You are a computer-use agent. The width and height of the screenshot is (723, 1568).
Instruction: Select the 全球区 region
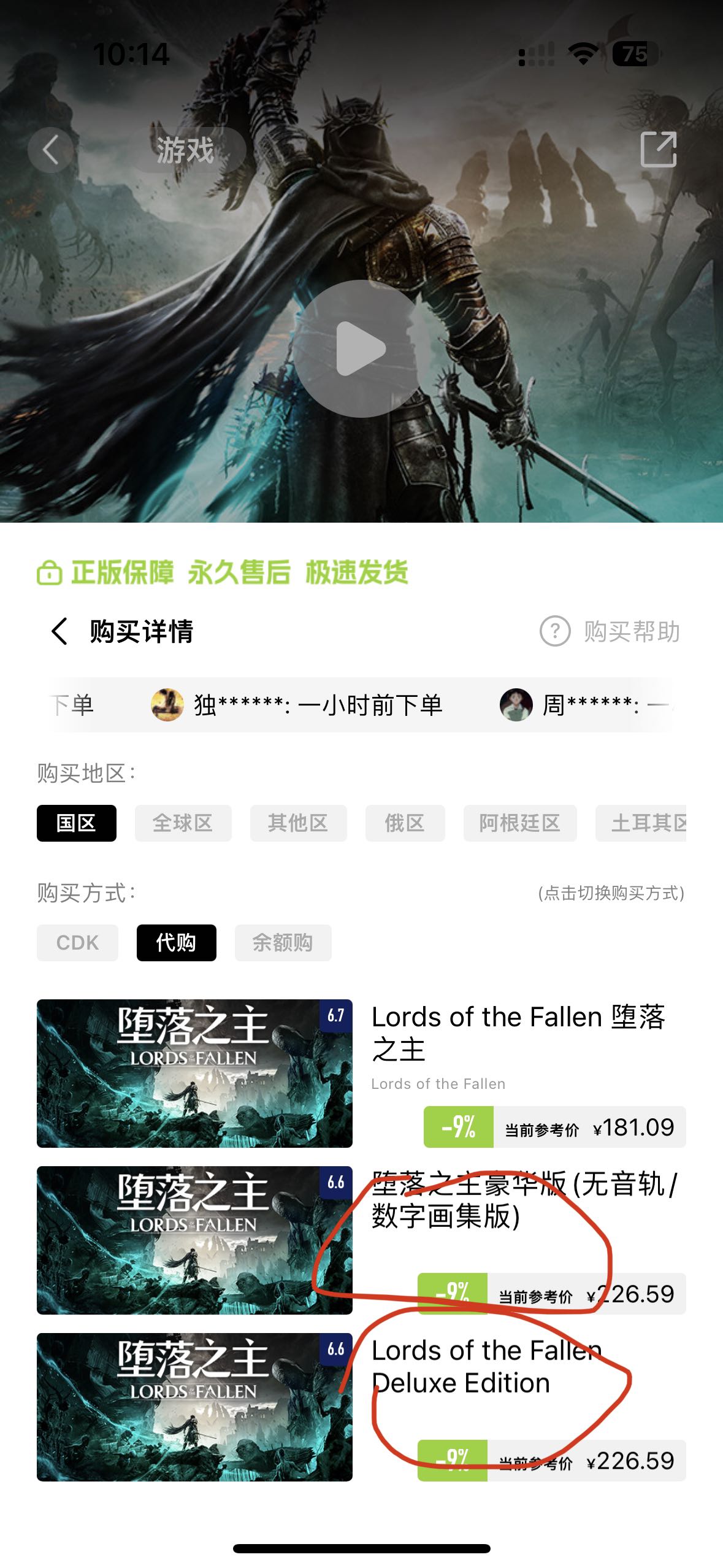click(x=183, y=823)
